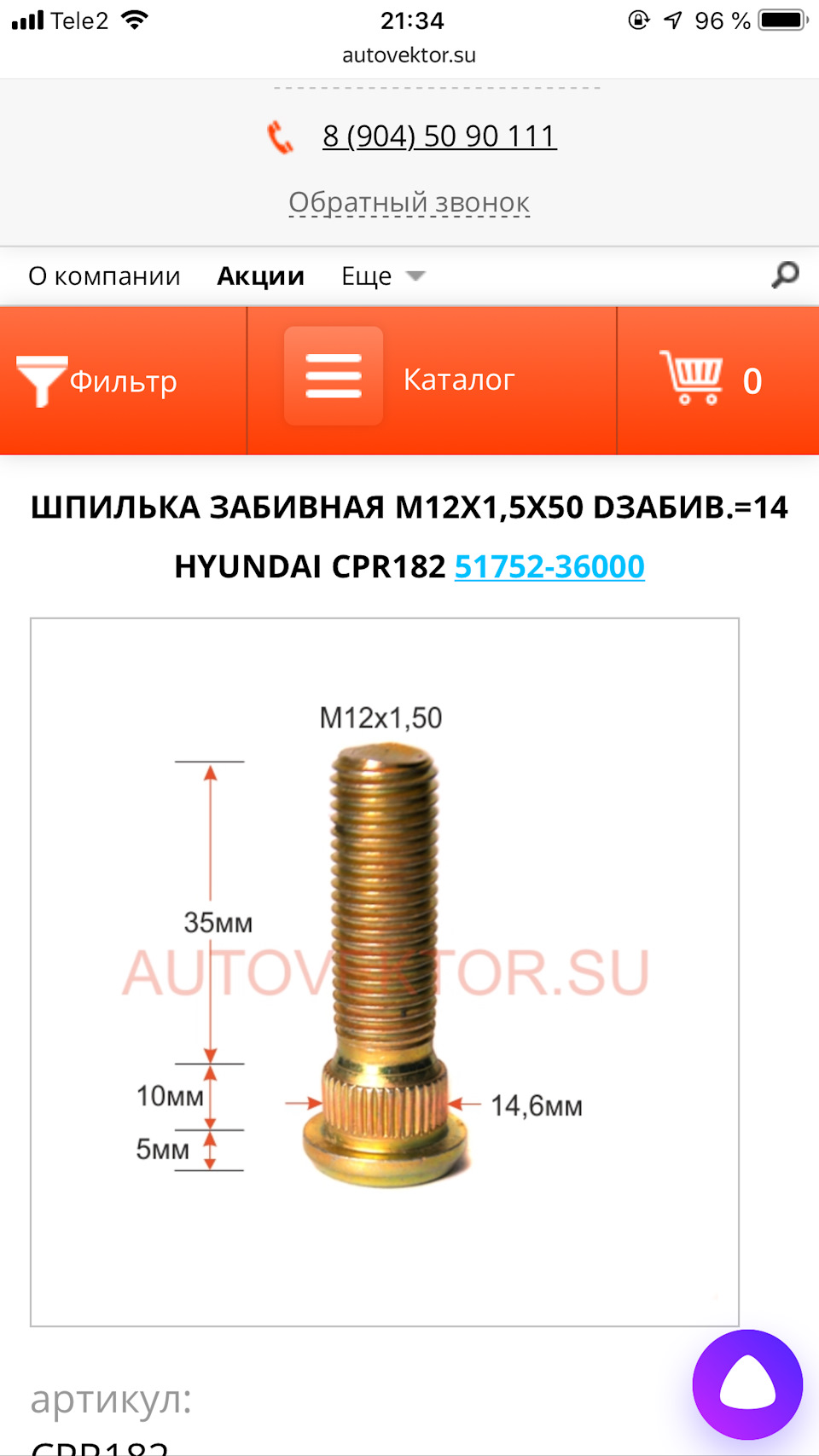Expand the Еще dropdown menu
The image size is (819, 1456).
click(382, 276)
